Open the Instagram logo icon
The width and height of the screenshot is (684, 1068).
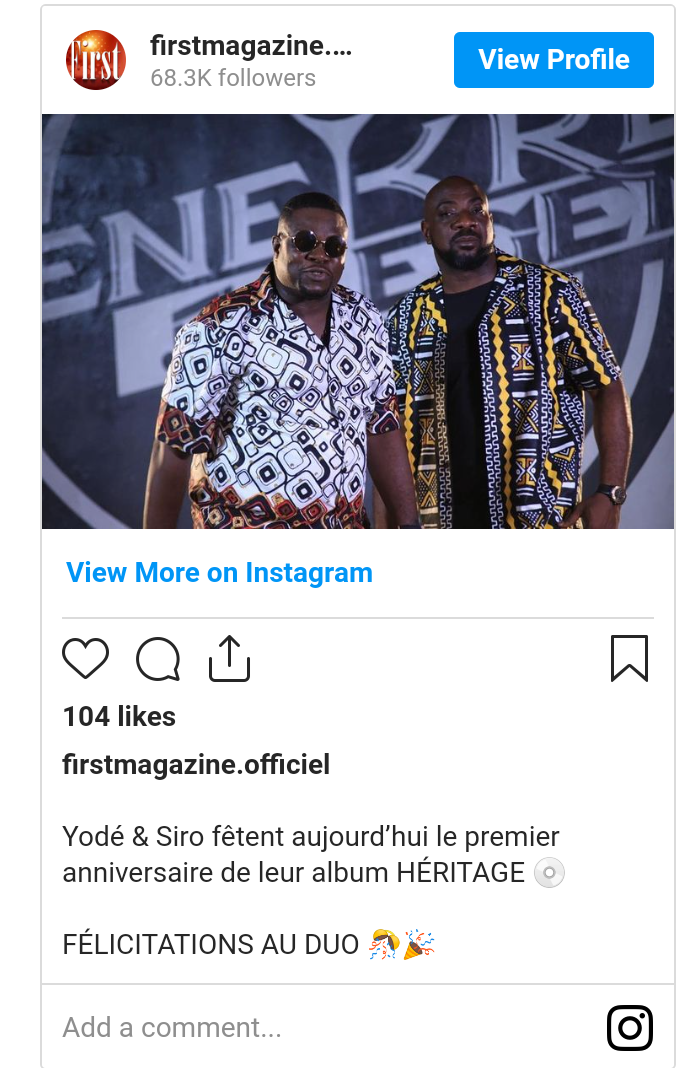tap(630, 1028)
